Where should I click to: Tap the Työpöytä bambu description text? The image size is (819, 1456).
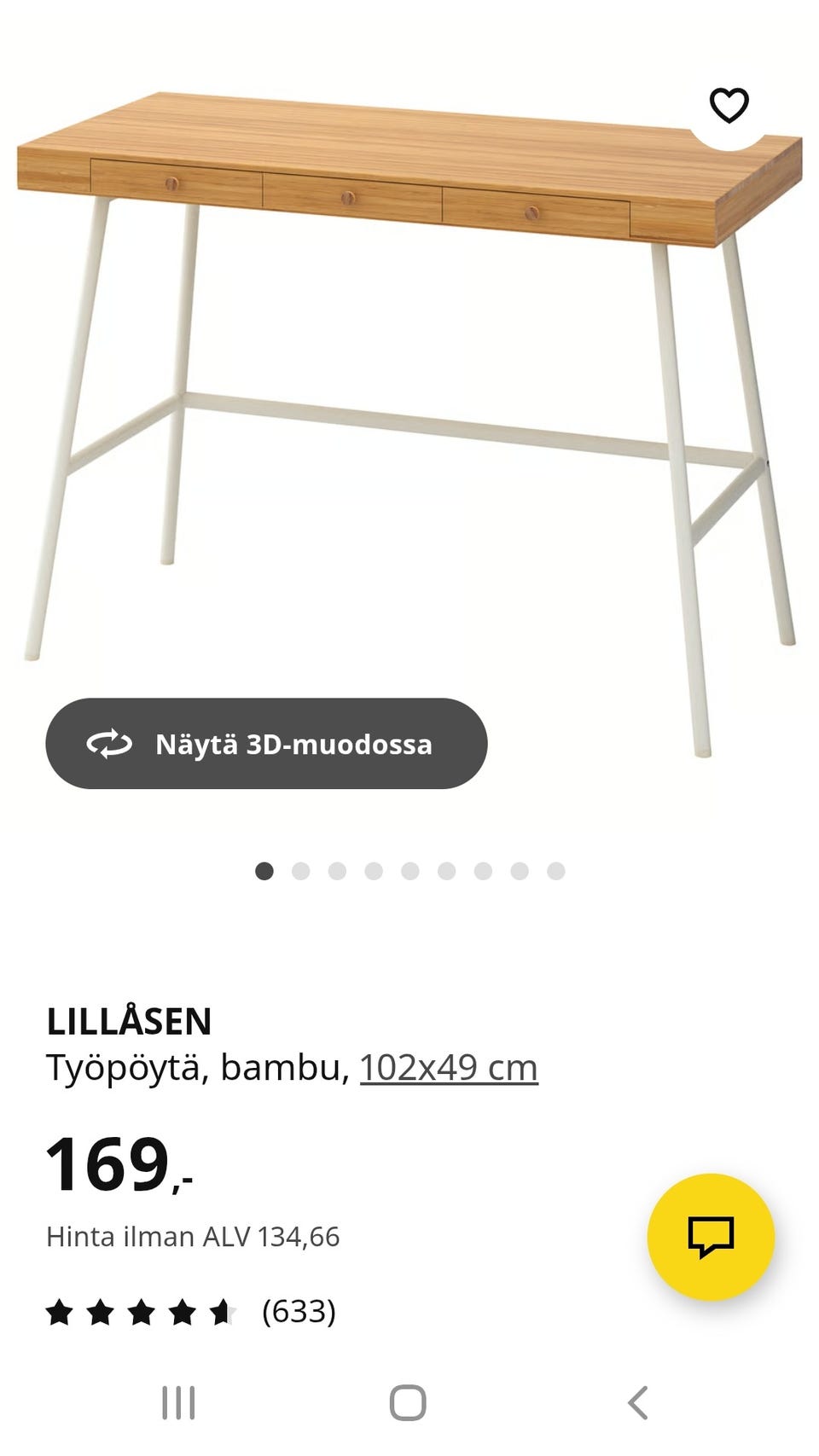[x=196, y=1064]
